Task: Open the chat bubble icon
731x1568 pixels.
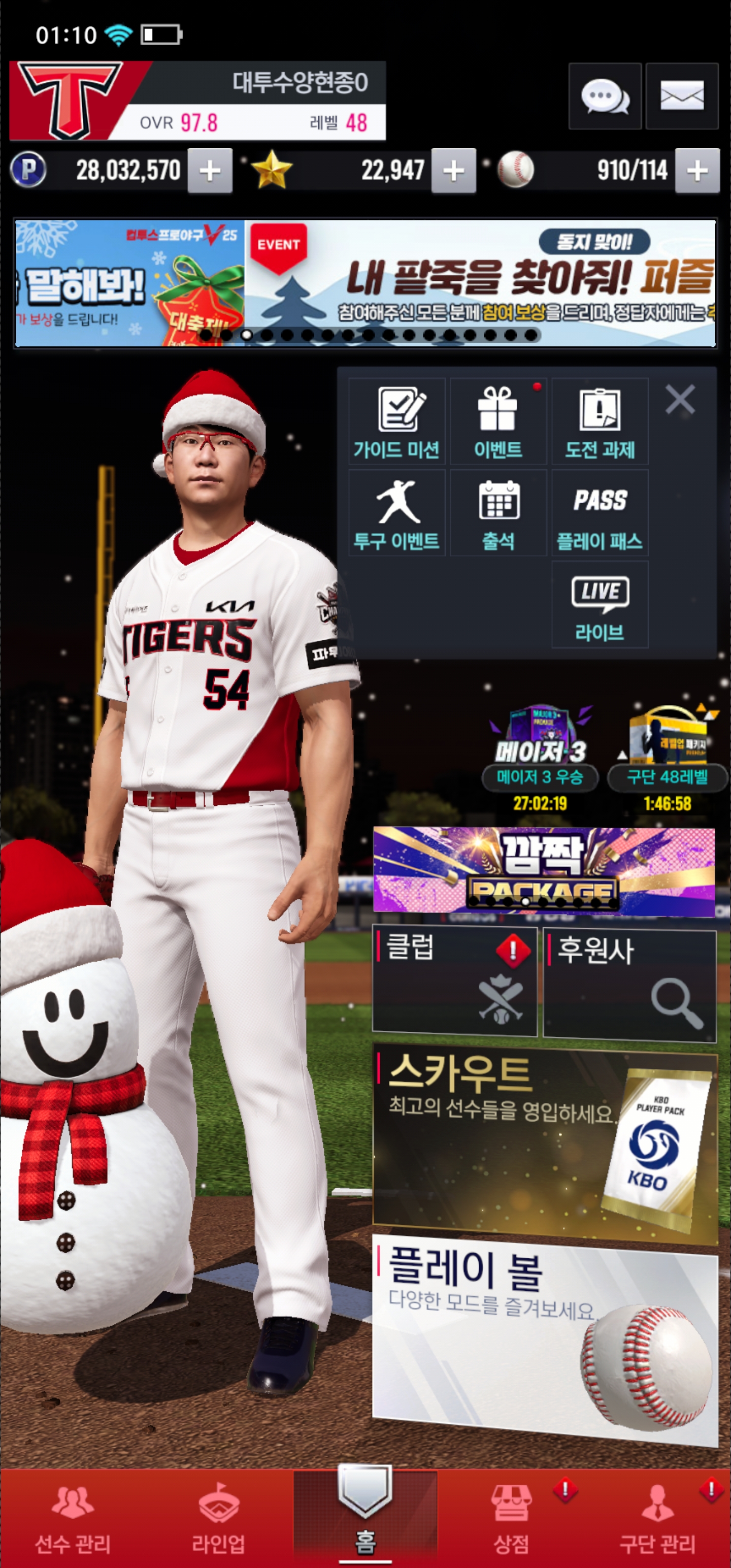Action: pos(605,95)
